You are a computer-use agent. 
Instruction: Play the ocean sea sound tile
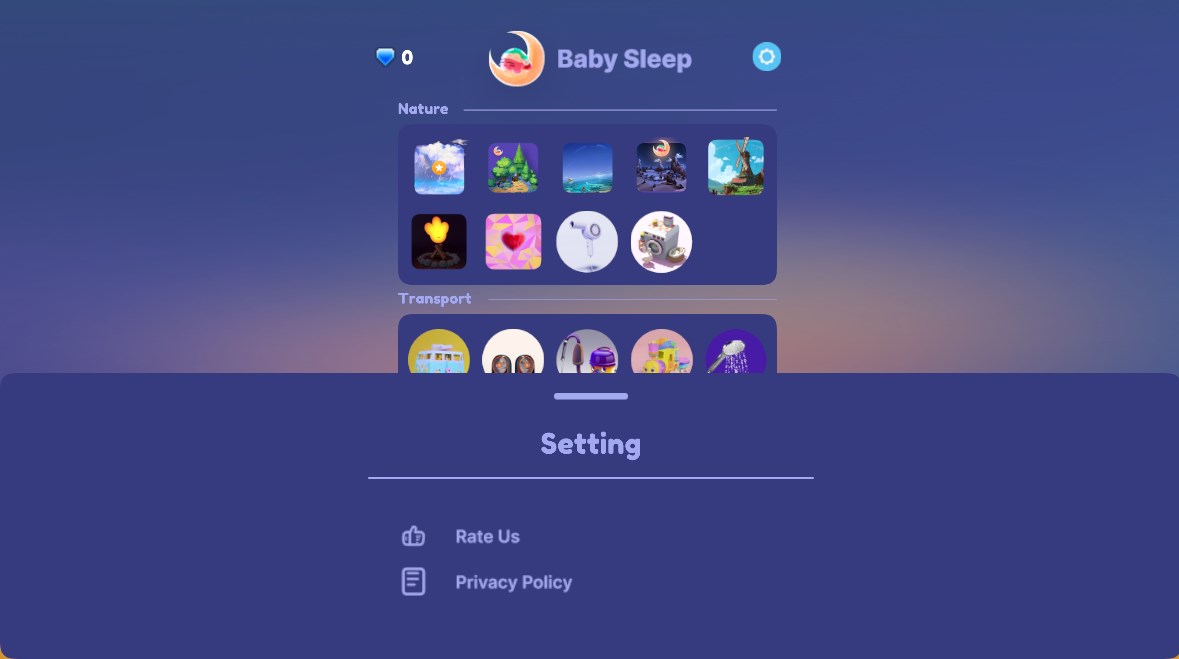pos(587,167)
